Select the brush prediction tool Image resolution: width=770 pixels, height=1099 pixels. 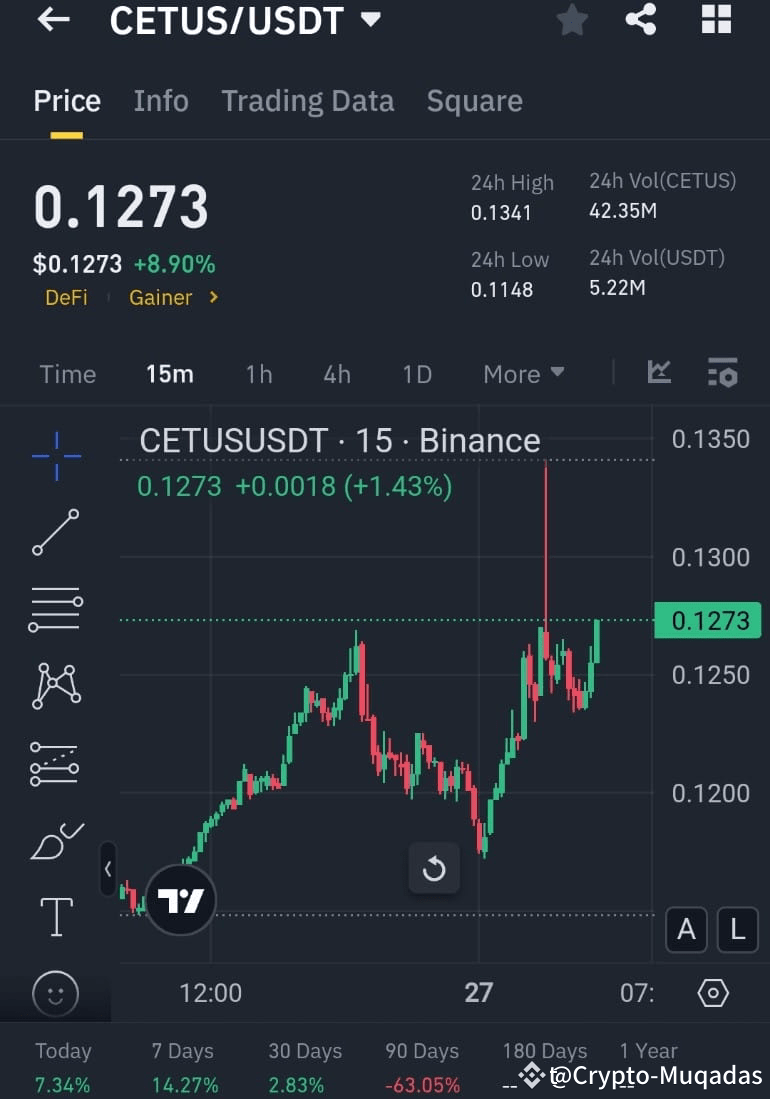[55, 840]
